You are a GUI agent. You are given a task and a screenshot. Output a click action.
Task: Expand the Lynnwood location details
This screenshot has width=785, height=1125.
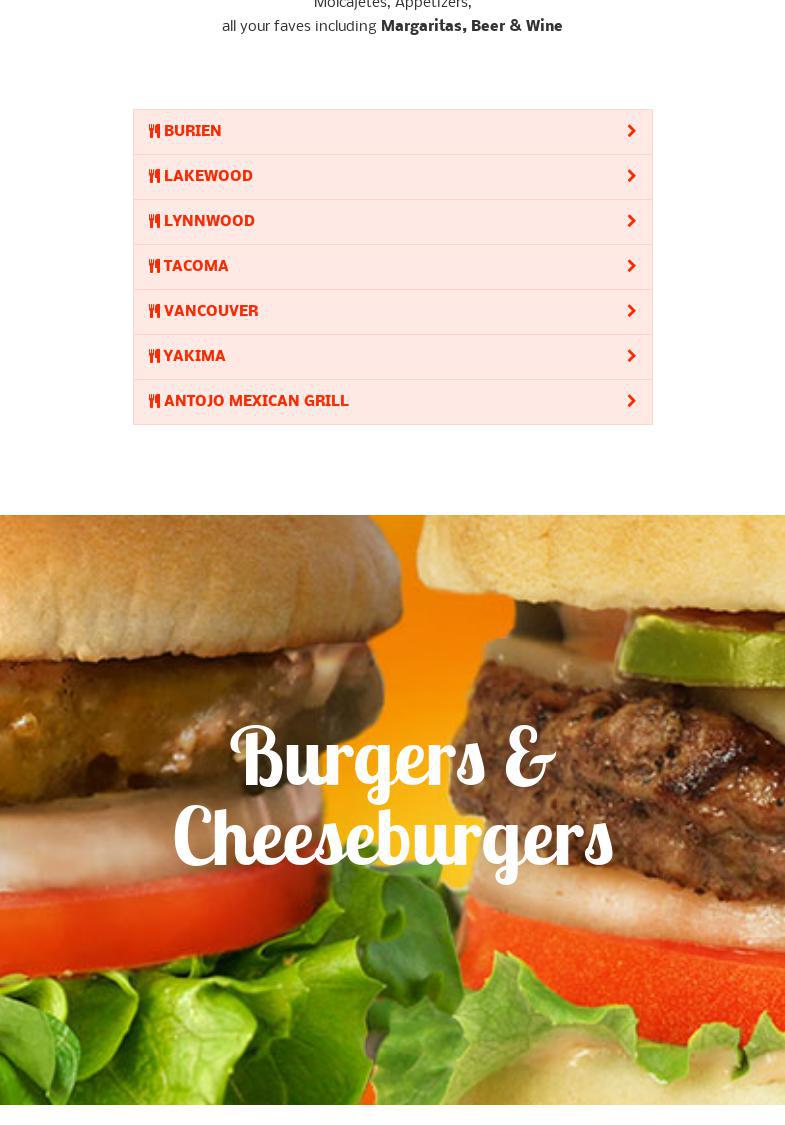coord(392,222)
